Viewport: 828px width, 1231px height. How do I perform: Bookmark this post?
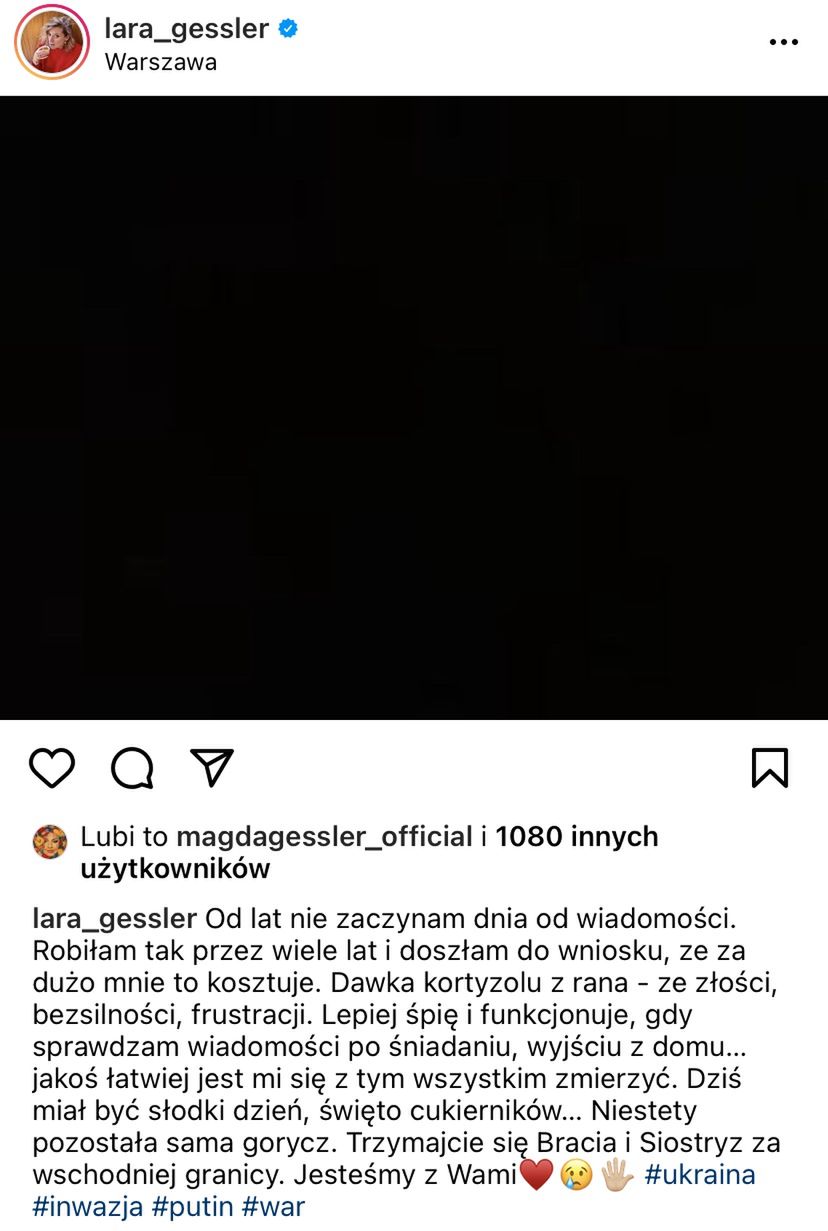coord(770,768)
